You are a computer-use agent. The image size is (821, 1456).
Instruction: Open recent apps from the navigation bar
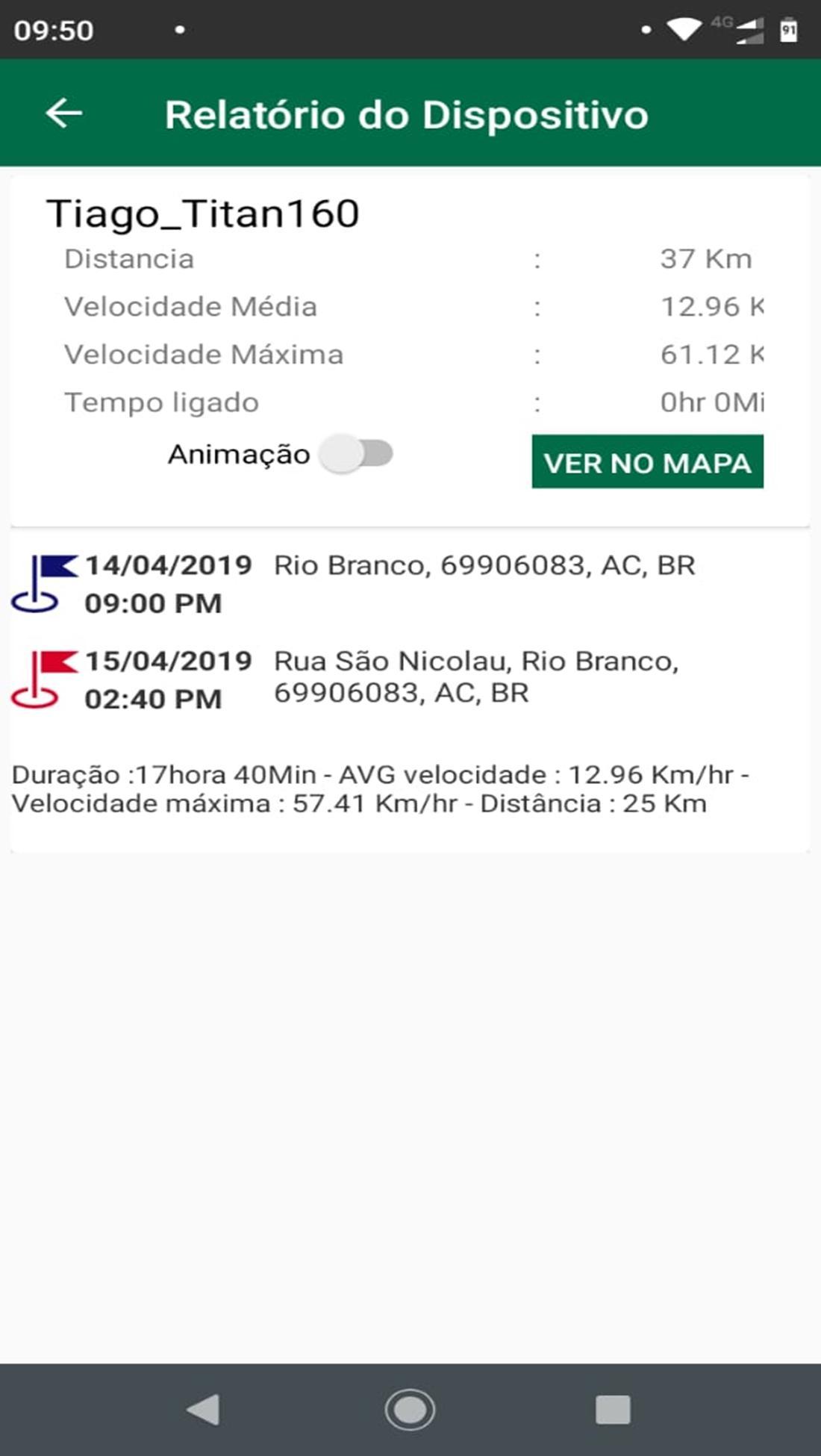613,1410
